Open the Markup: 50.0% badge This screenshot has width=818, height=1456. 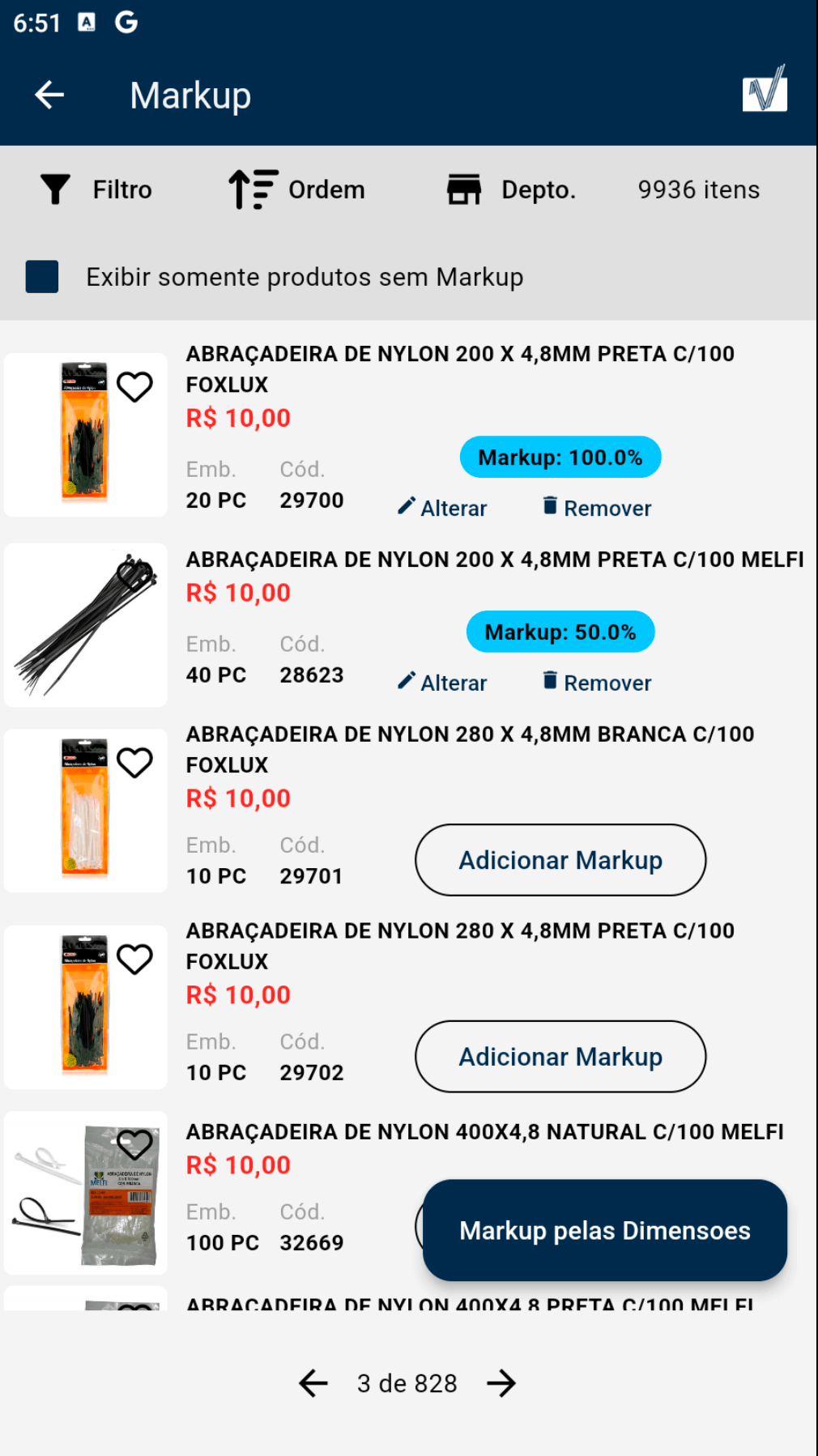pos(560,631)
